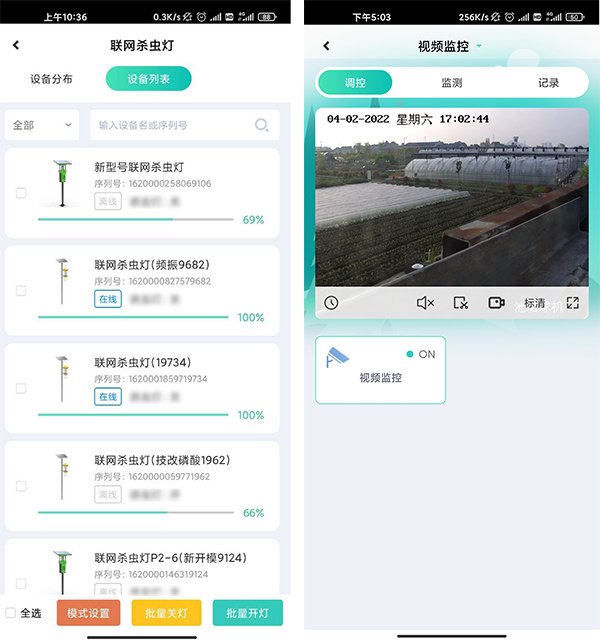
Task: Select the 设备列表 tab
Action: point(148,79)
